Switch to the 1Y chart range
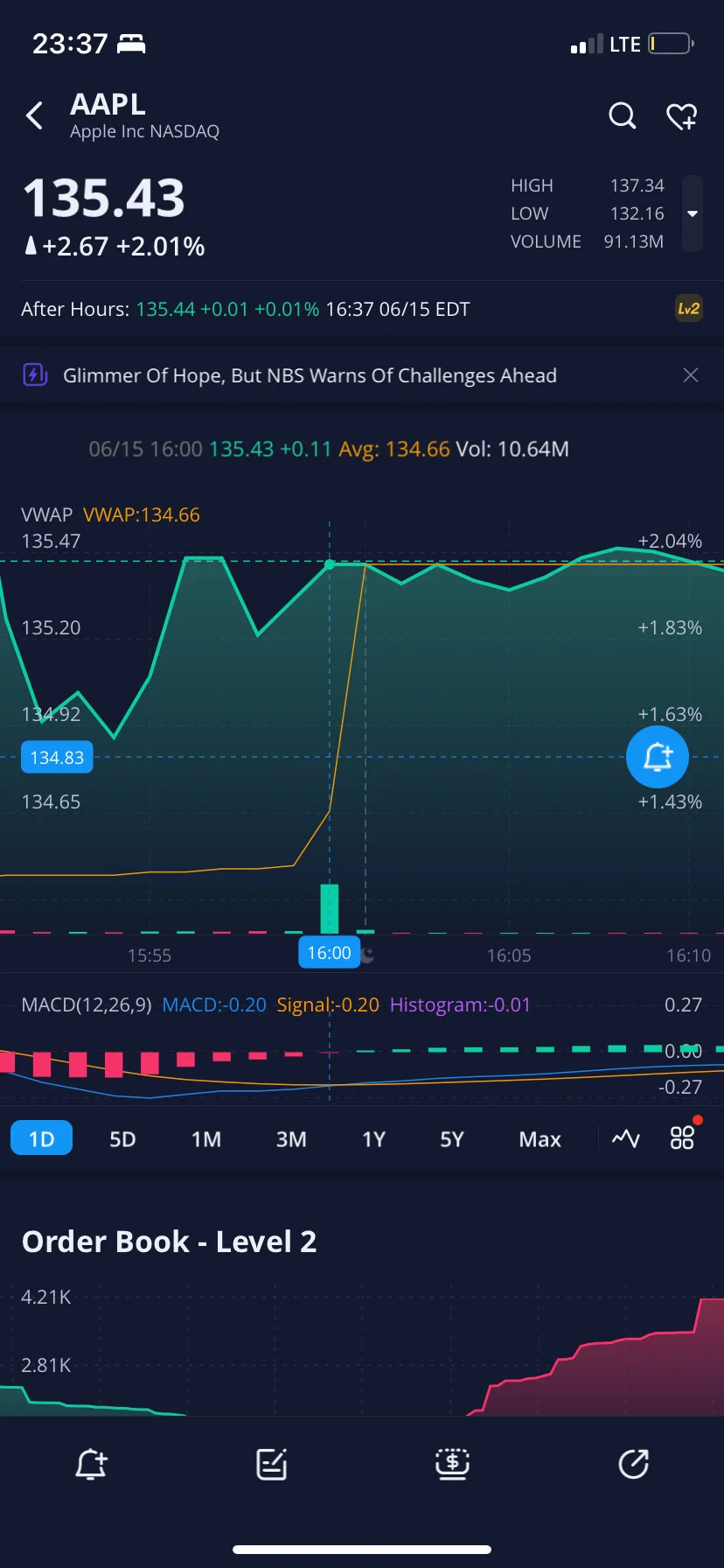The height and width of the screenshot is (1568, 724). tap(373, 1138)
